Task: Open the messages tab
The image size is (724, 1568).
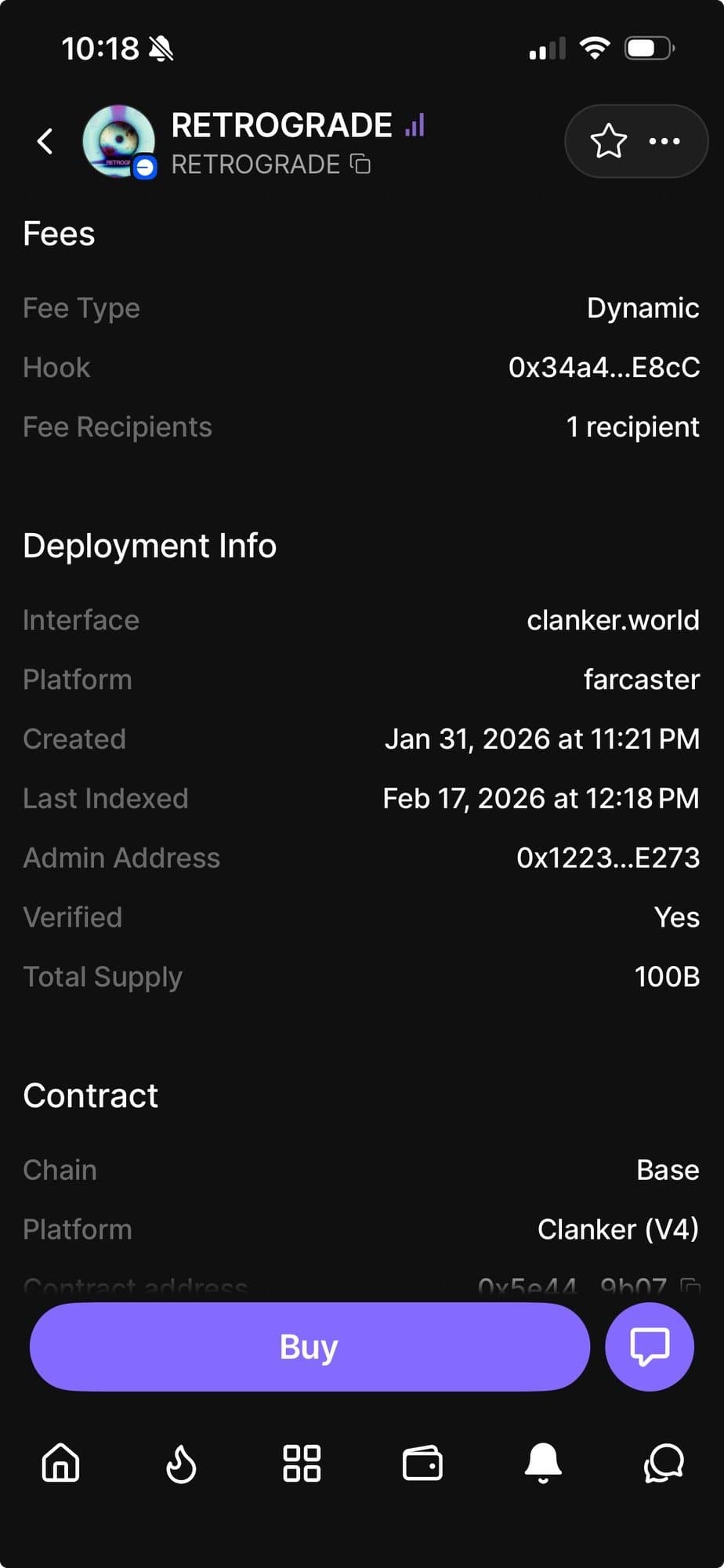Action: click(x=664, y=1463)
